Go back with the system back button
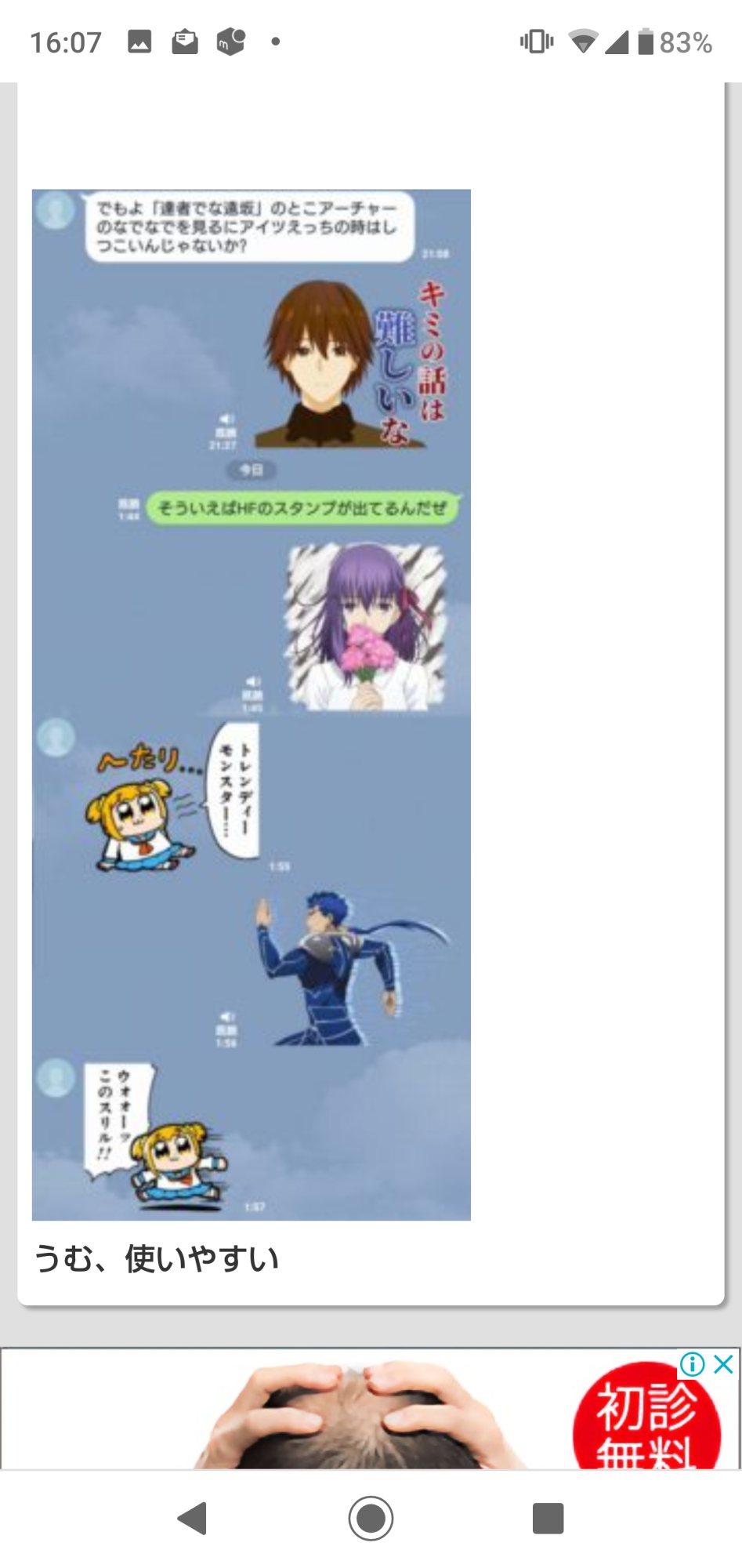The width and height of the screenshot is (742, 1568). [x=193, y=1519]
